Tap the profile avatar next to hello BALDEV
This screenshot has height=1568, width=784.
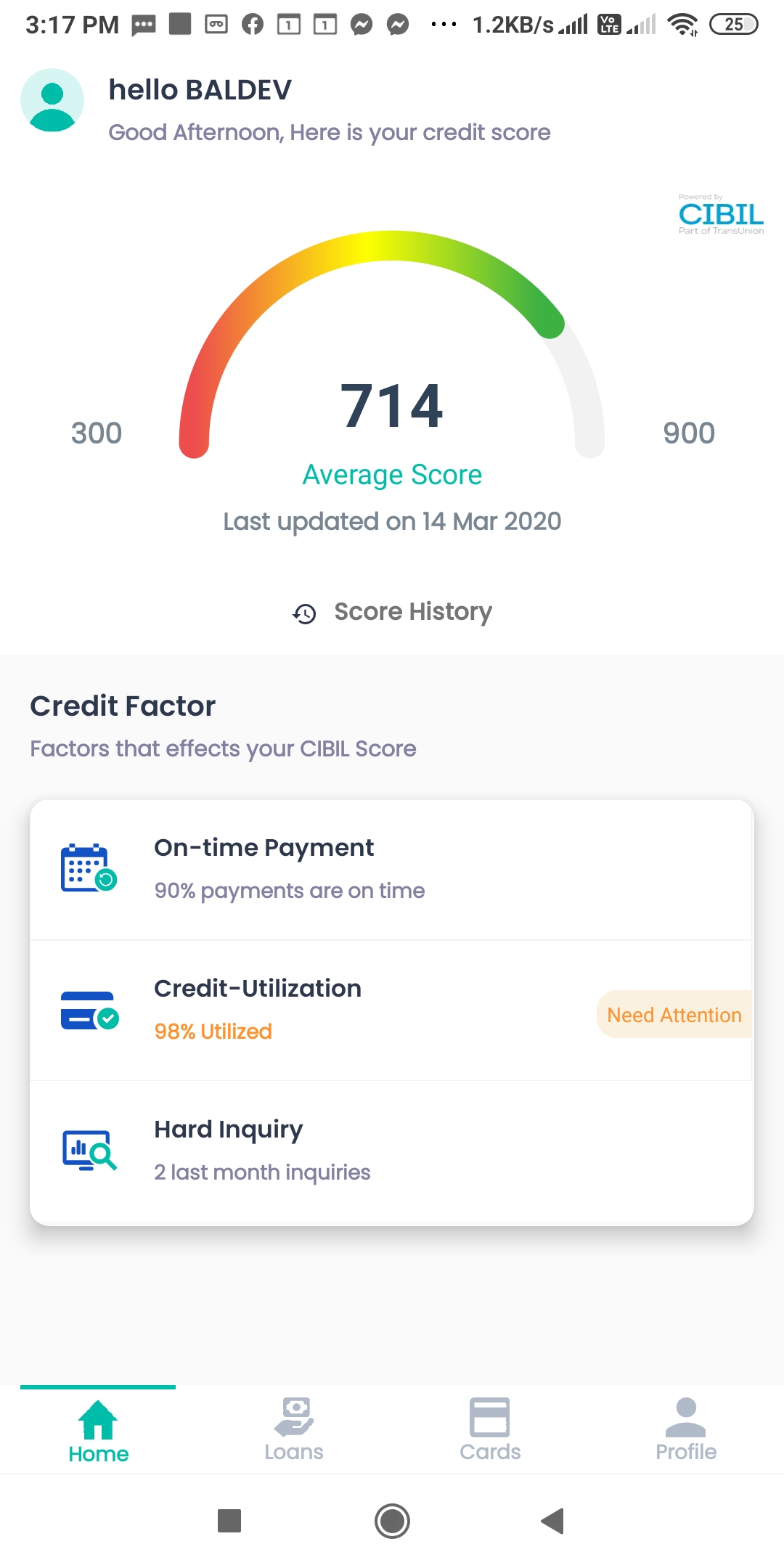(x=52, y=100)
